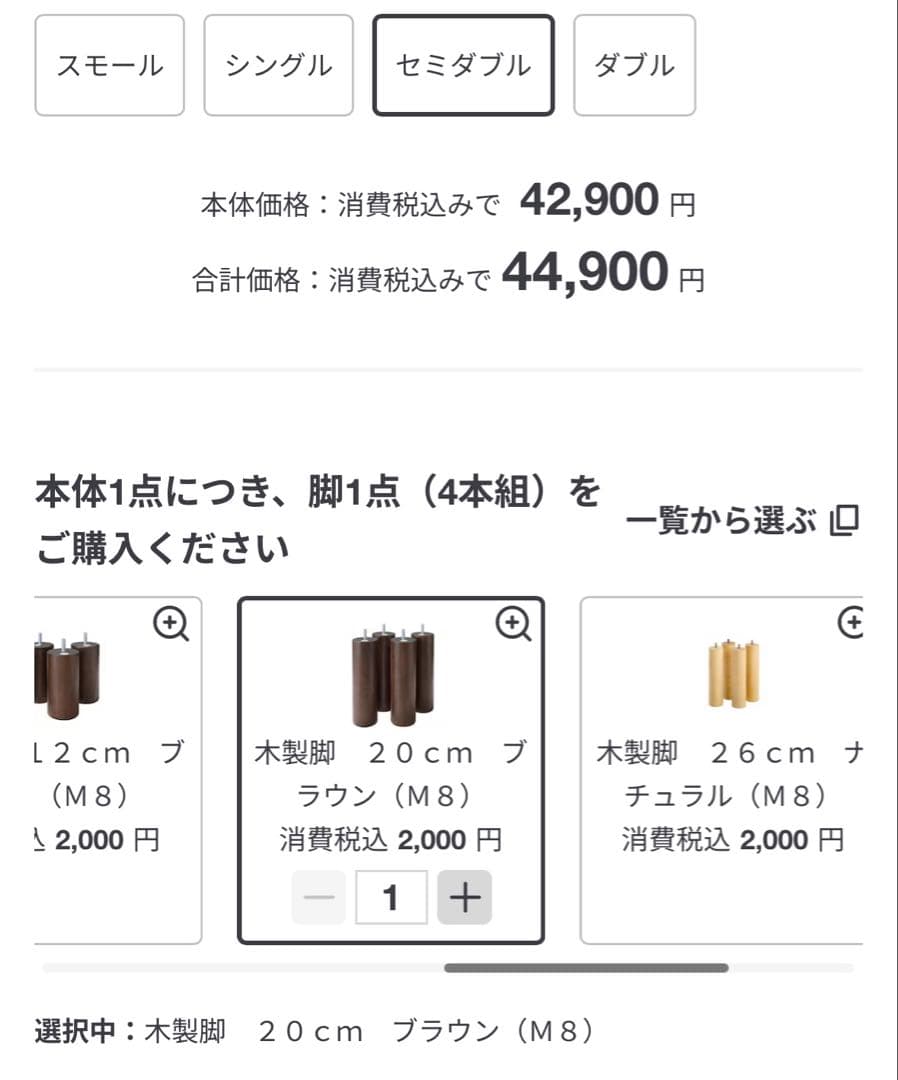Open the magnifier zoom on the 20cm brown legs image
Image resolution: width=898 pixels, height=1080 pixels.
[x=513, y=625]
